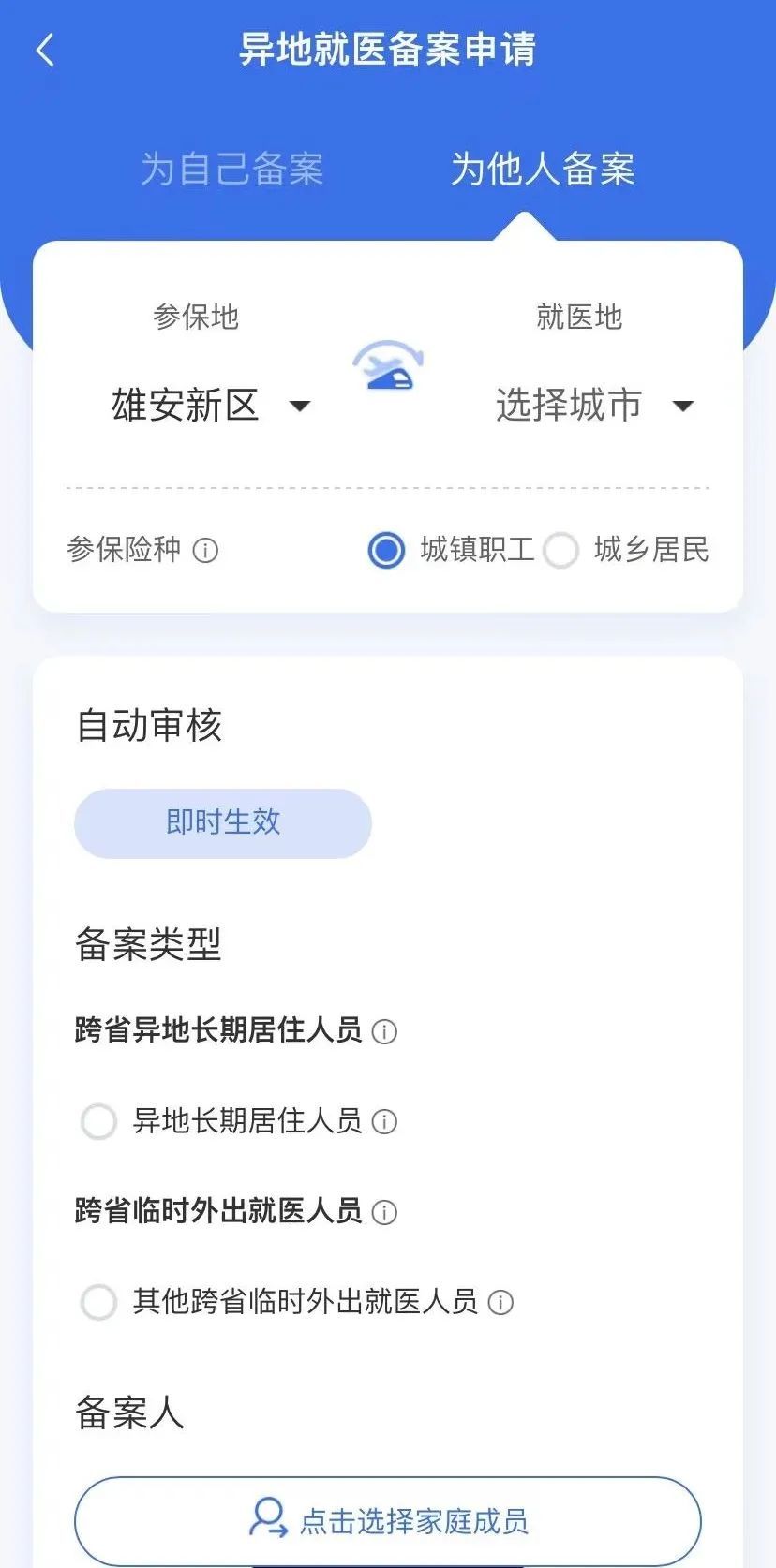点击异地长期居住人员旁的信息图标
The width and height of the screenshot is (776, 1568).
coord(385,1121)
